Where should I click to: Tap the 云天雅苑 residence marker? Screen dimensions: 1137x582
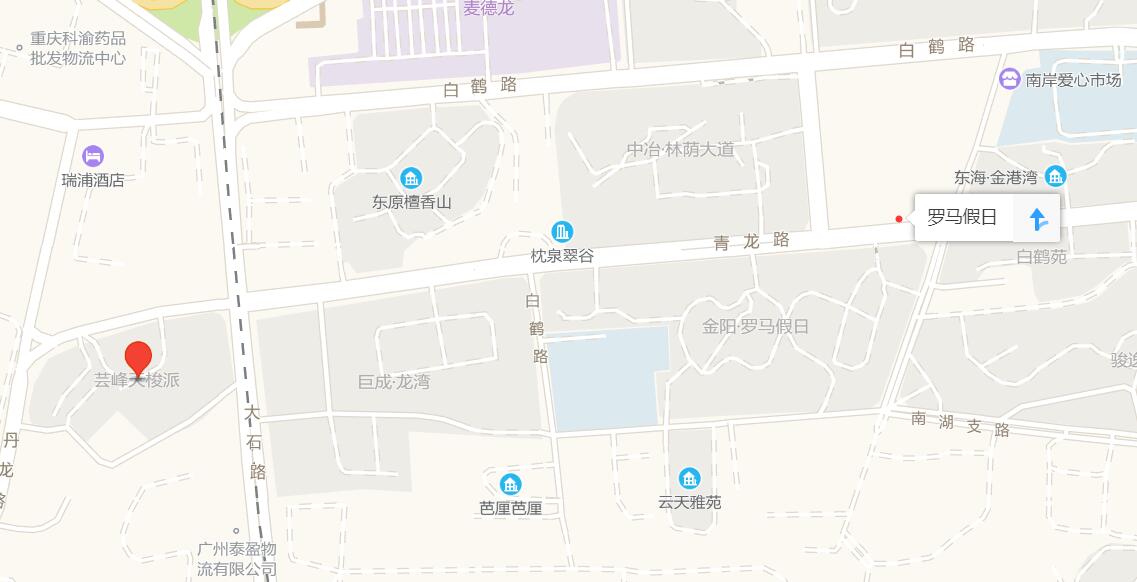pyautogui.click(x=689, y=478)
